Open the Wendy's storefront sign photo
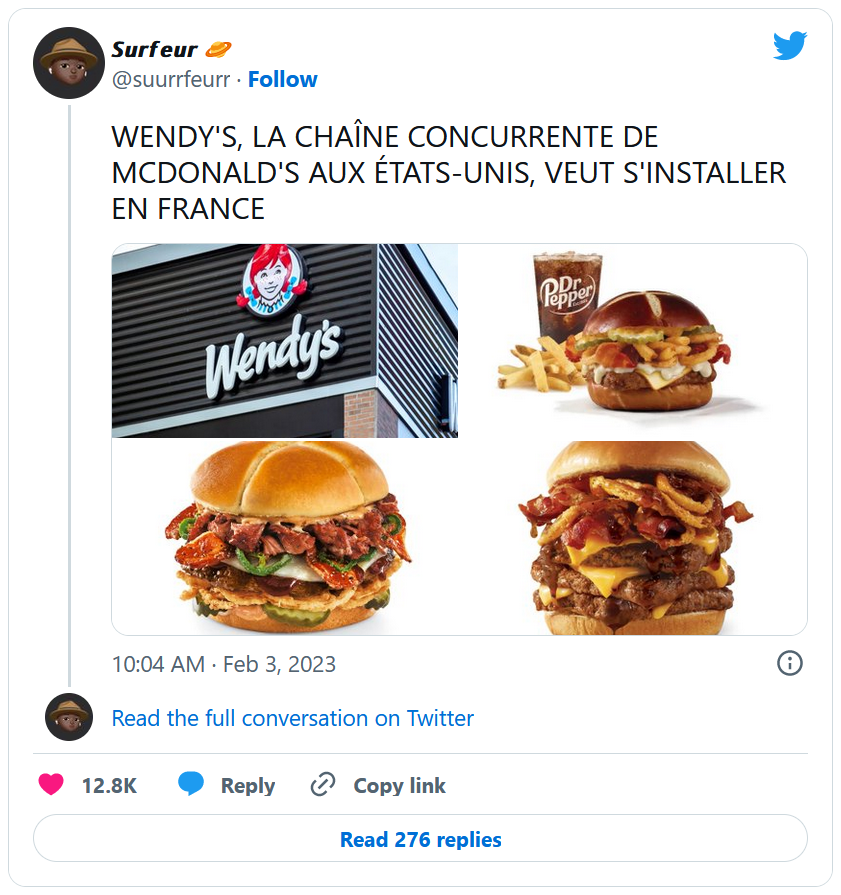 click(x=285, y=340)
